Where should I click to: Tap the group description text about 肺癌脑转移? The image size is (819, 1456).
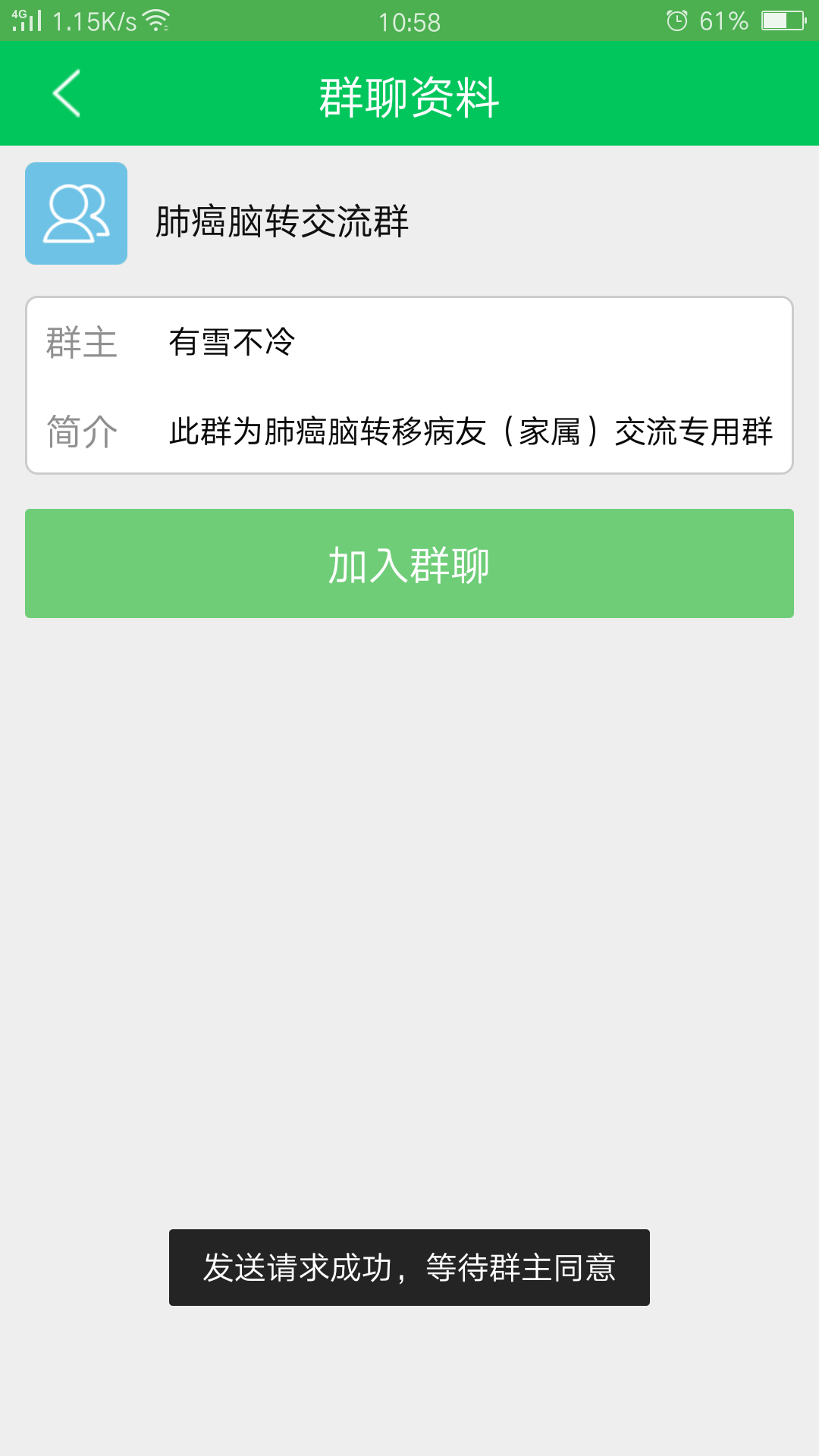[x=470, y=432]
